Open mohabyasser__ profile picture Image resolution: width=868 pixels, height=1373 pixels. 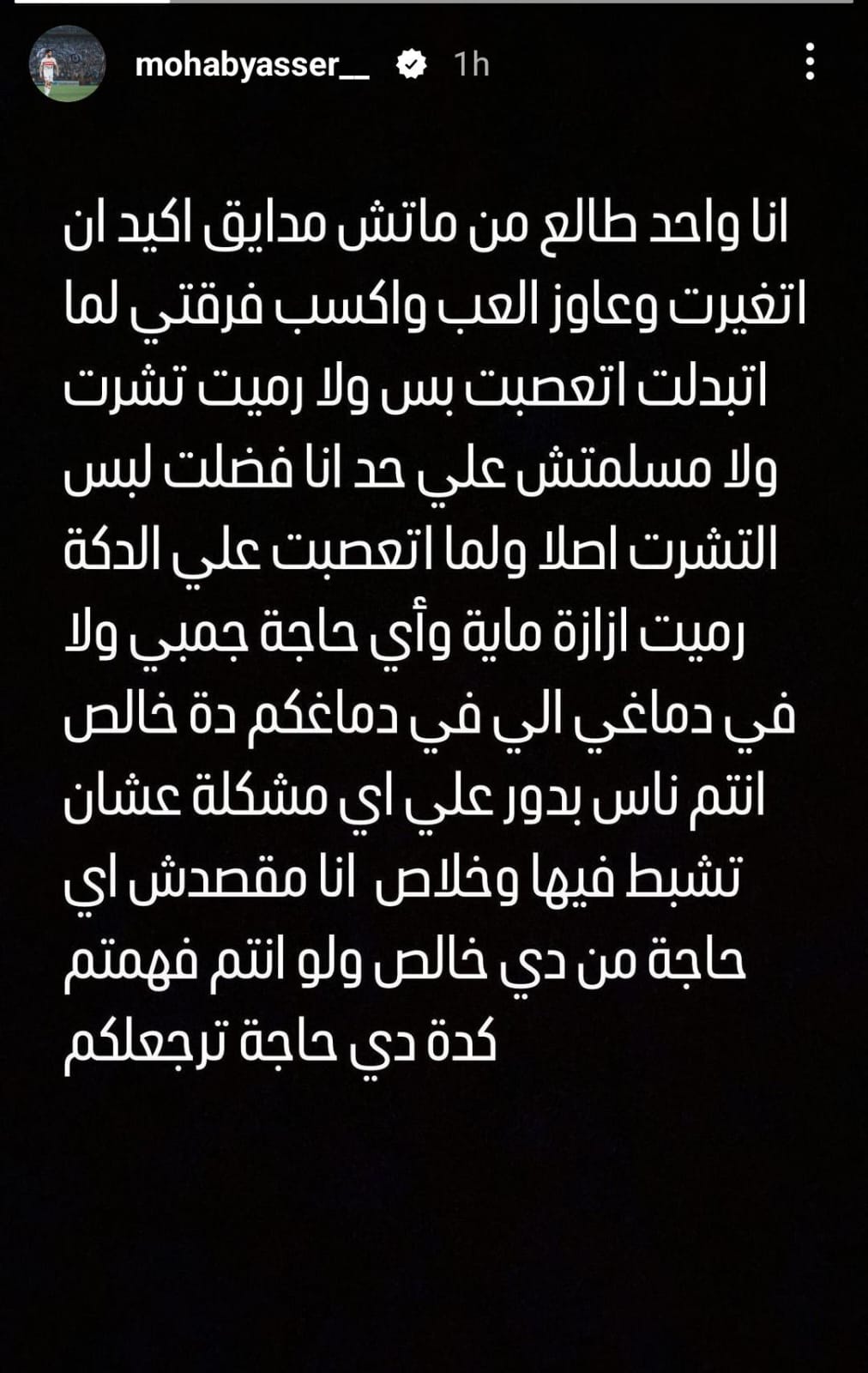coord(66,65)
